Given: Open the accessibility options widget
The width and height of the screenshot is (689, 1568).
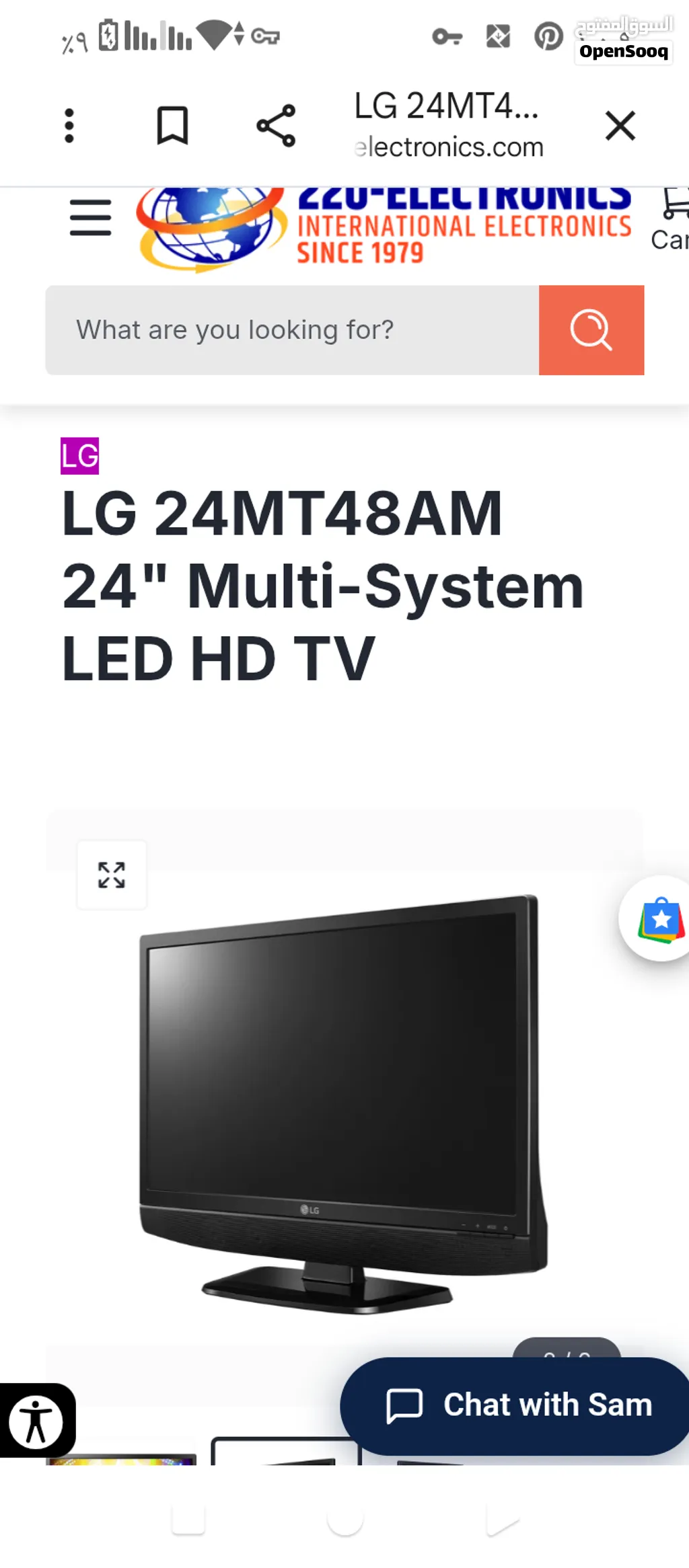Looking at the screenshot, I should (36, 1420).
